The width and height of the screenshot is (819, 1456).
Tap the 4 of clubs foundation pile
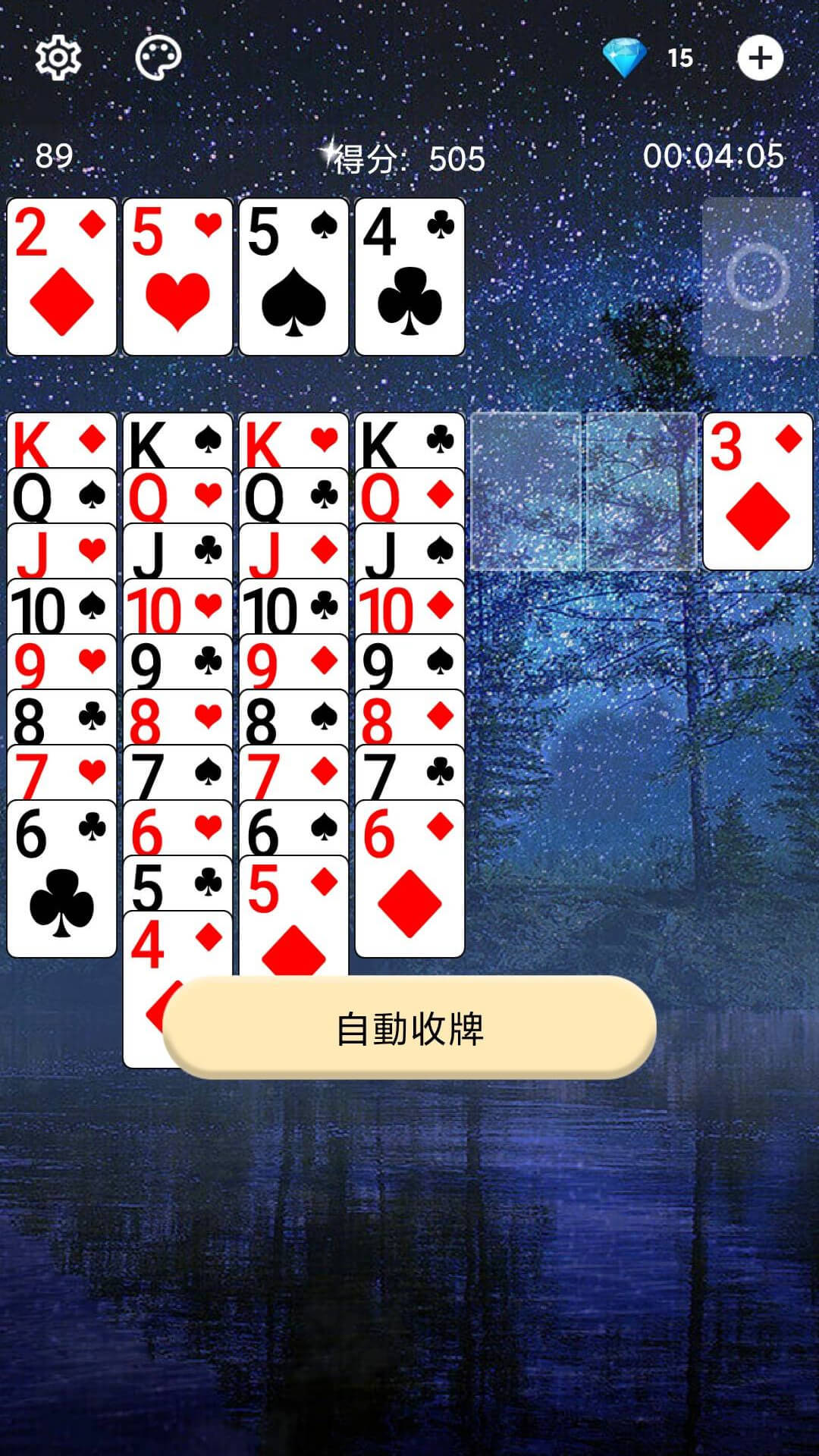pos(409,277)
